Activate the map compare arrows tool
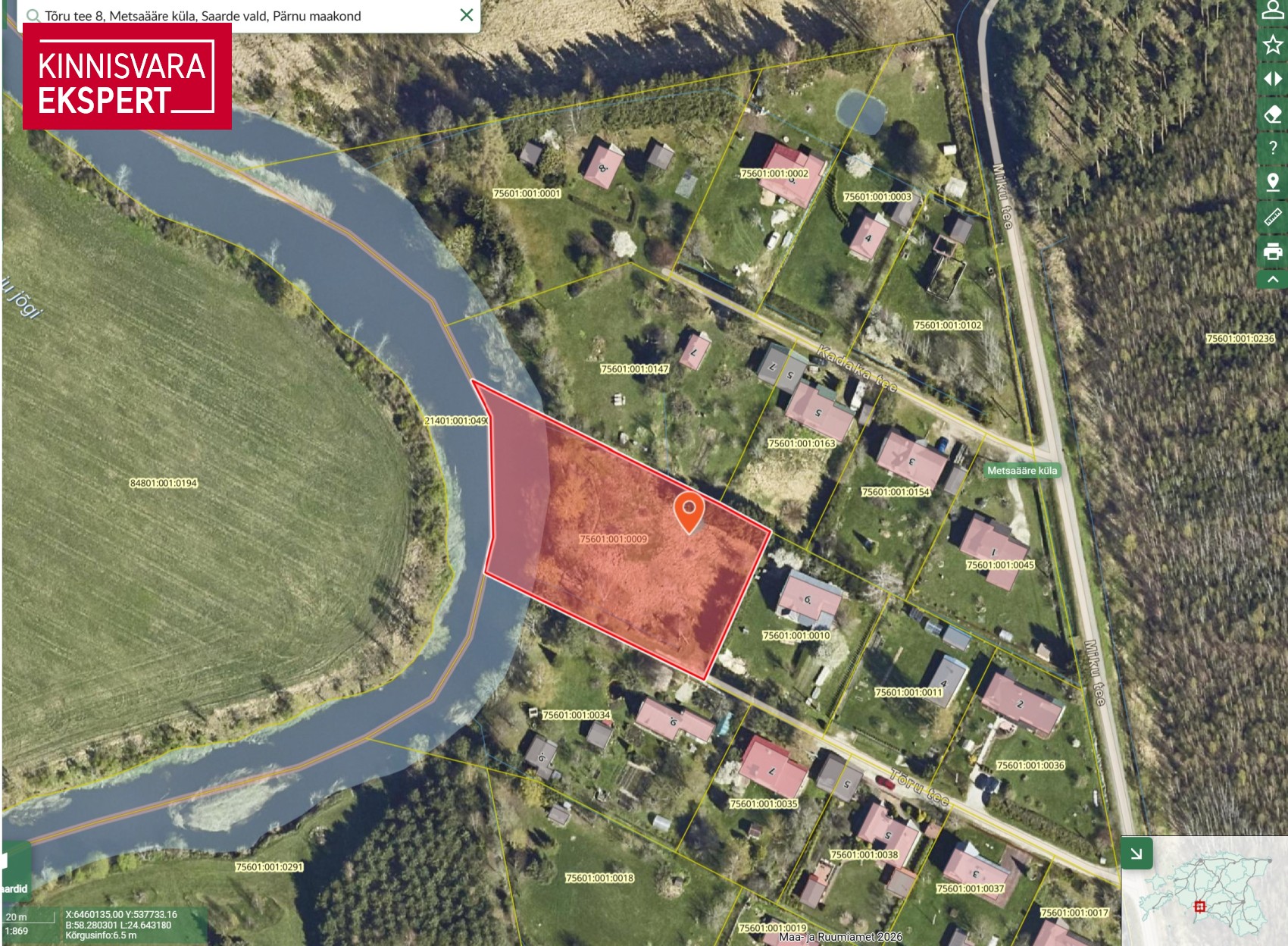Viewport: 1288px width, 946px height. click(x=1273, y=79)
